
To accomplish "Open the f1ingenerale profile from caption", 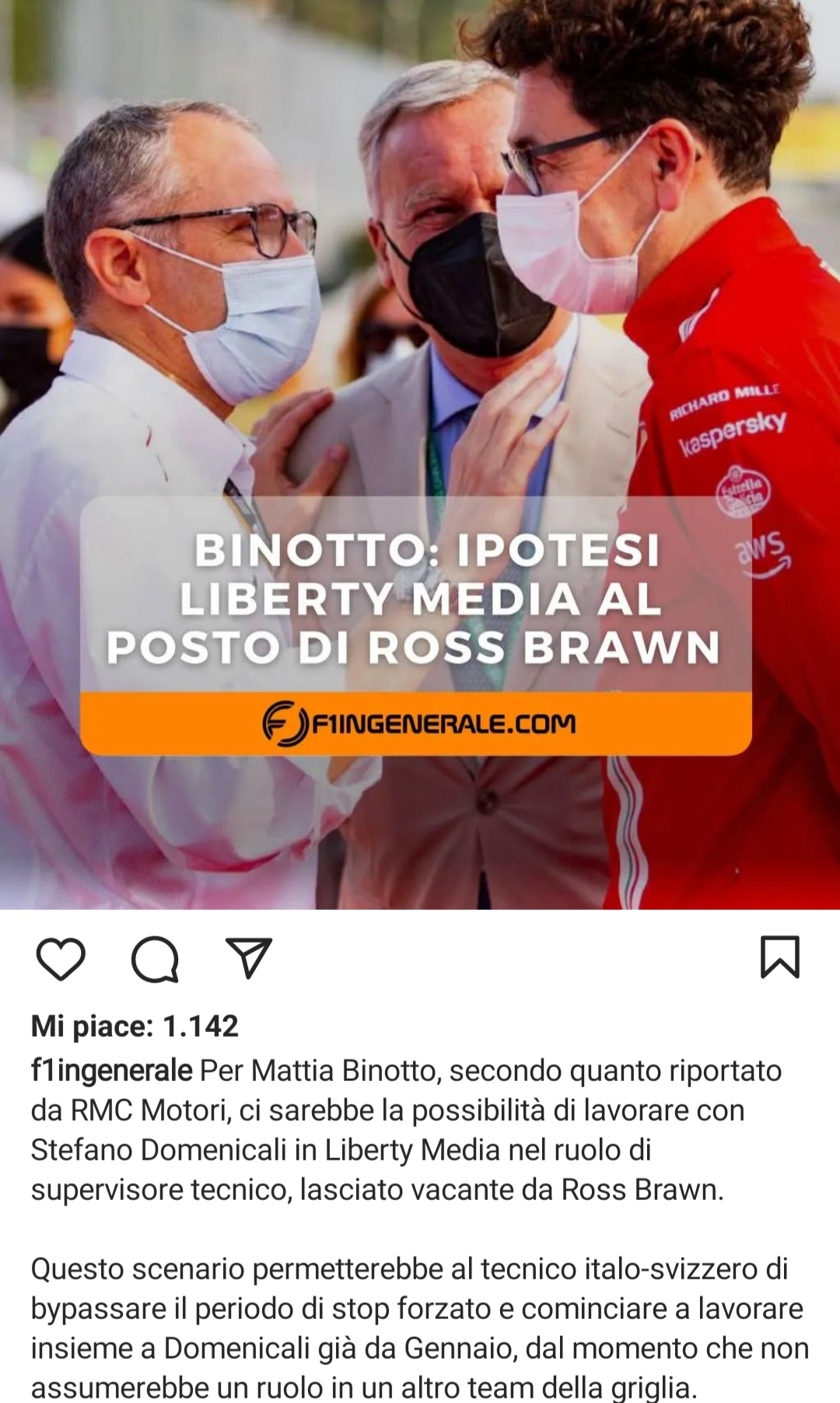I will (x=111, y=1070).
